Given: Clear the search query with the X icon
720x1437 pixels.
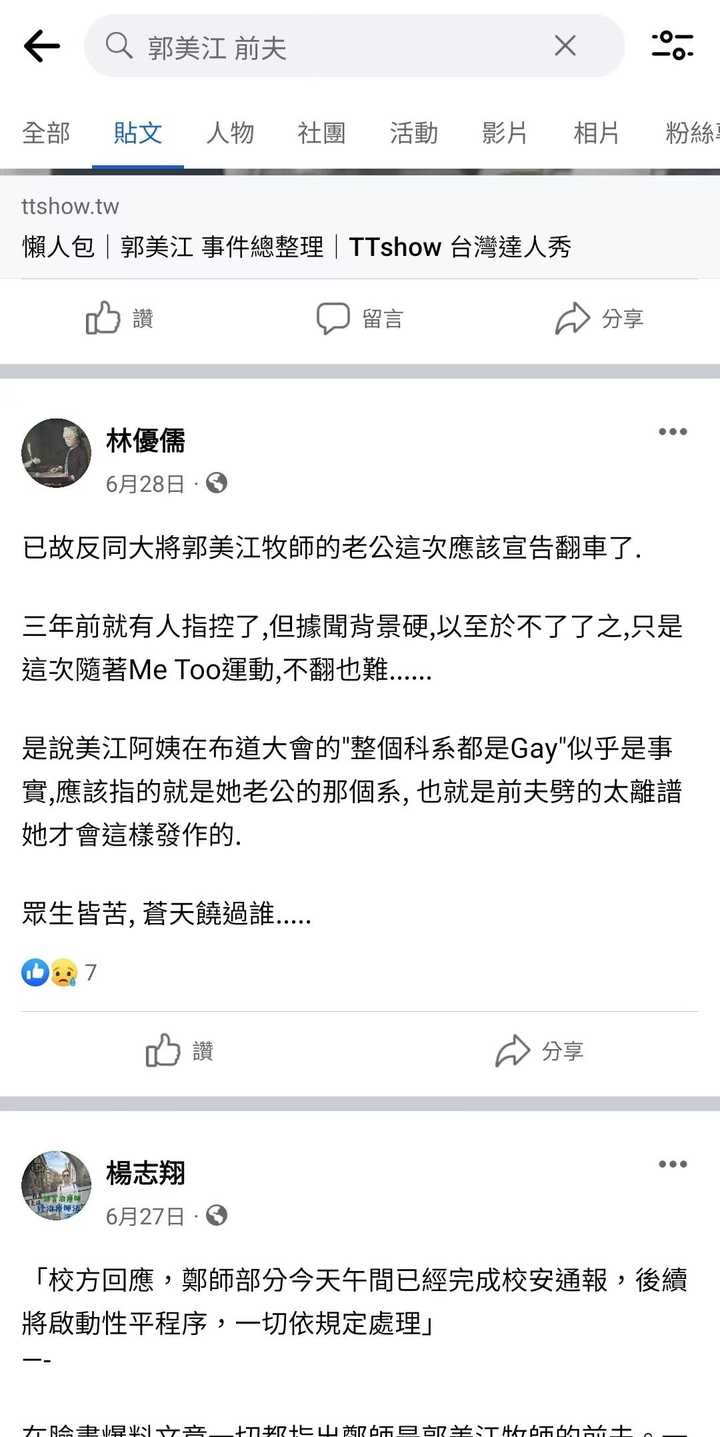Looking at the screenshot, I should [x=565, y=46].
